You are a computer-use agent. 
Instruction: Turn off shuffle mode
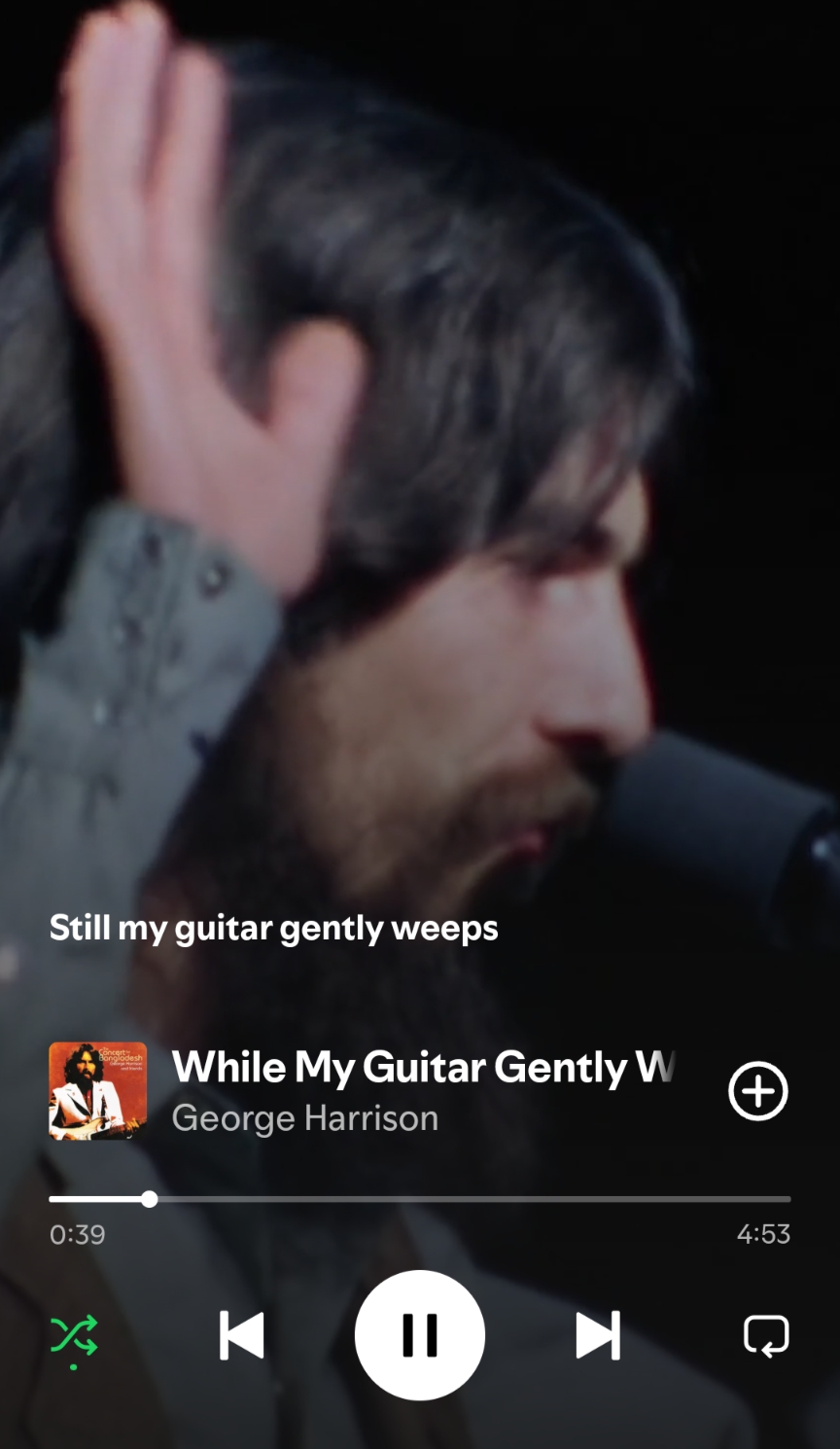(74, 1335)
